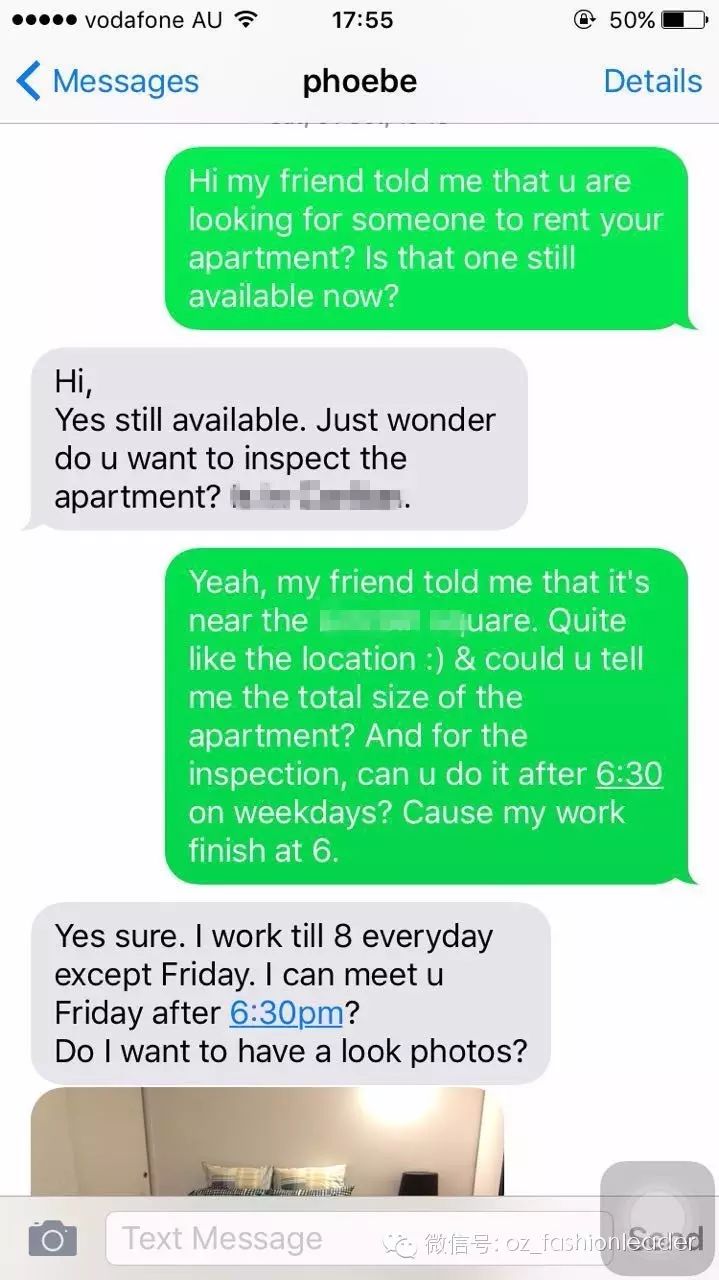Open the received bedroom photo
The width and height of the screenshot is (719, 1280).
266,1145
